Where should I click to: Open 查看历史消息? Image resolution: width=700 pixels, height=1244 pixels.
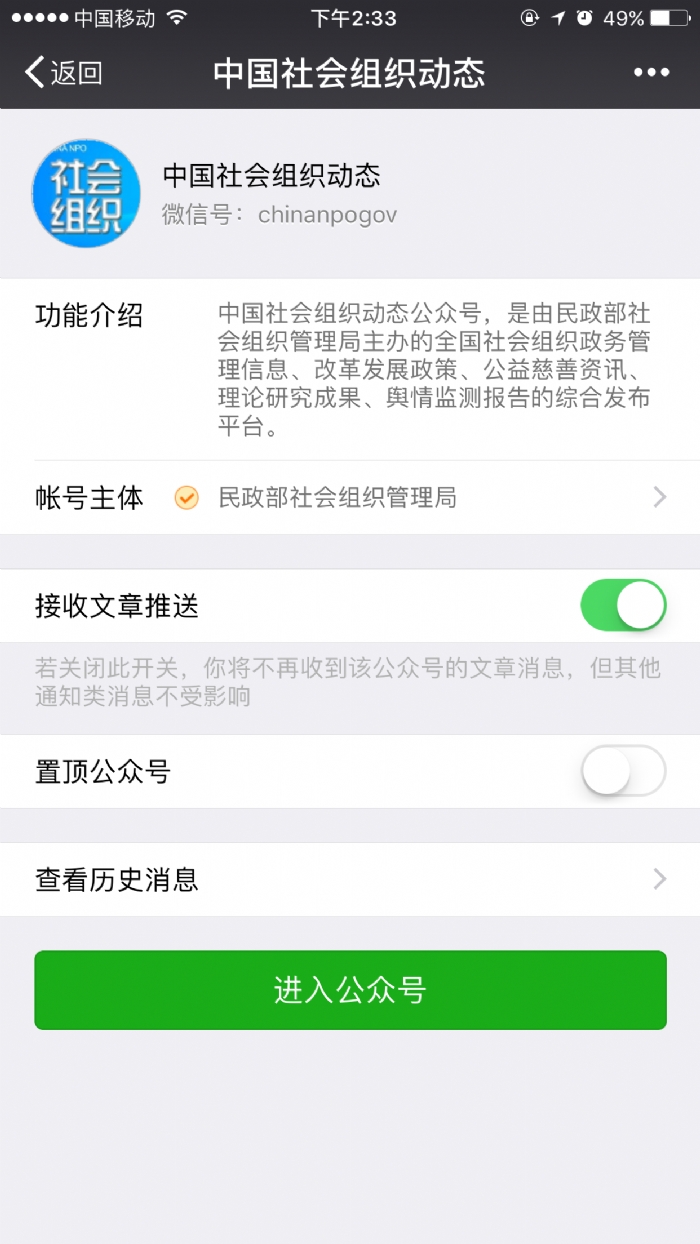[350, 880]
